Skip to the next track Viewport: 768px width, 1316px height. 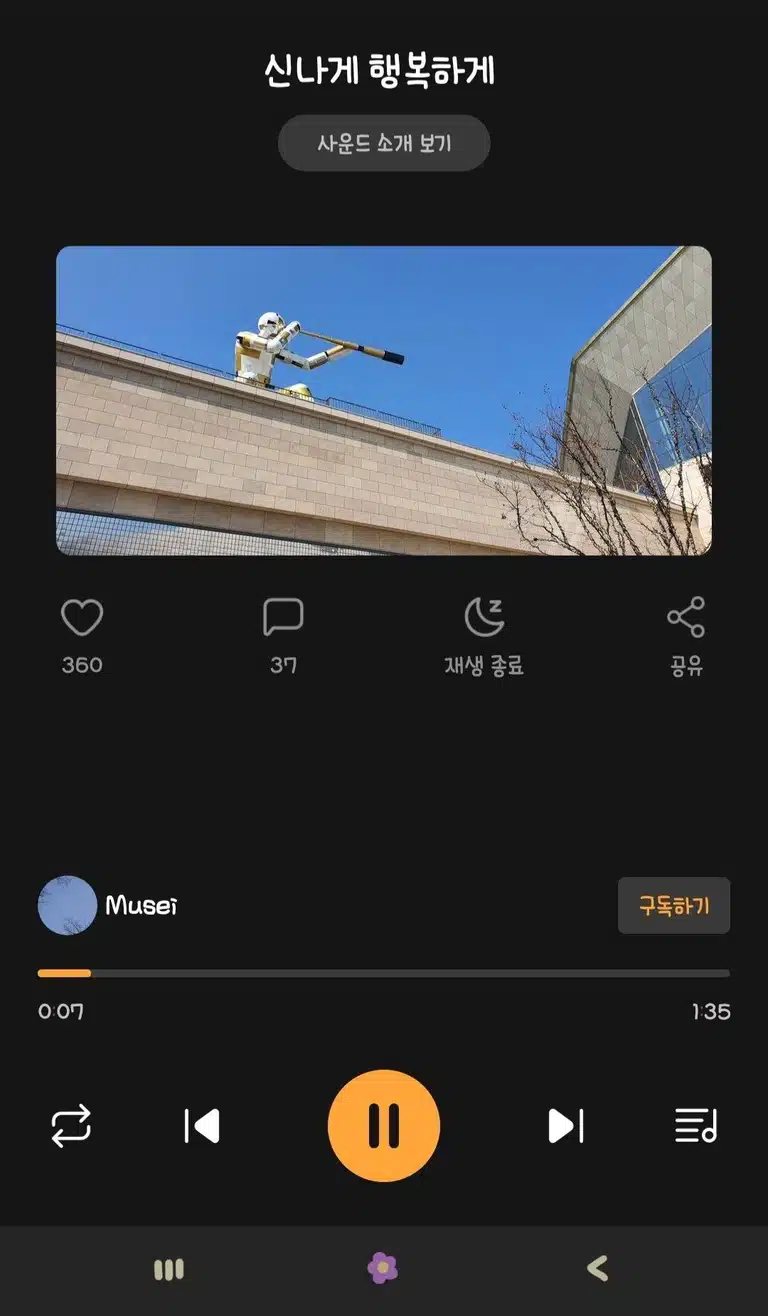[x=565, y=1126]
